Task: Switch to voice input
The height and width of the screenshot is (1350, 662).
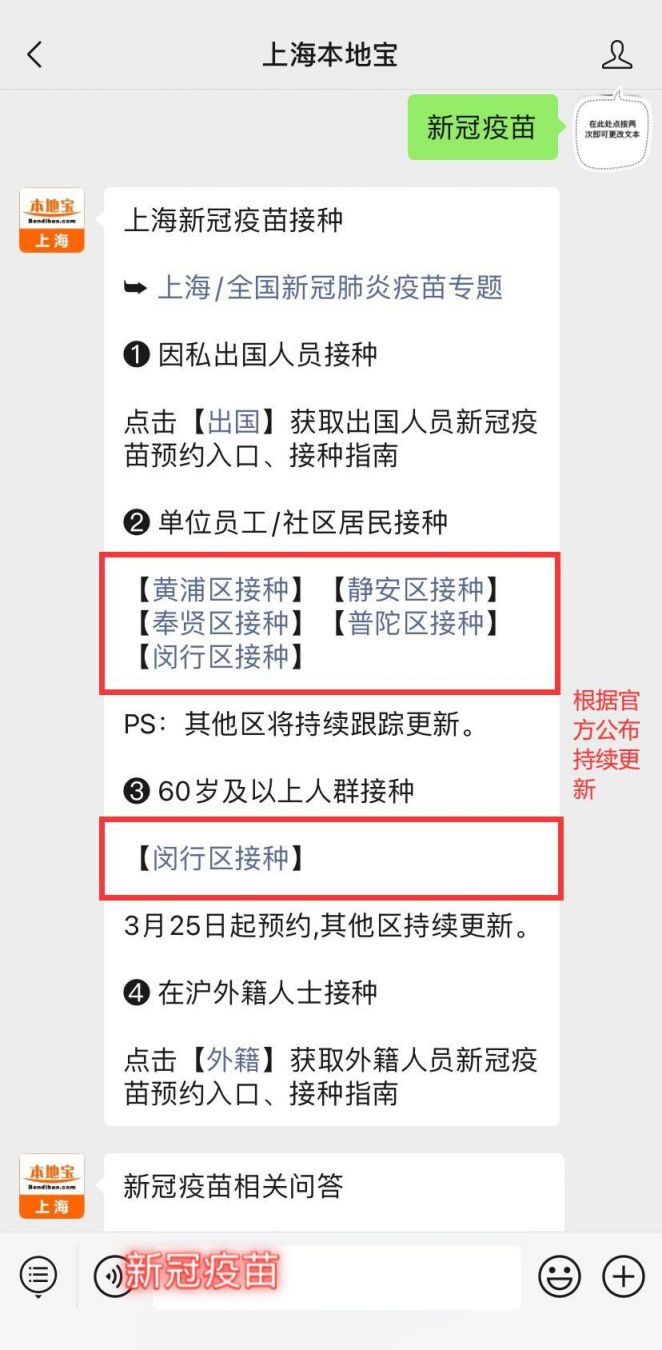Action: coord(112,1276)
